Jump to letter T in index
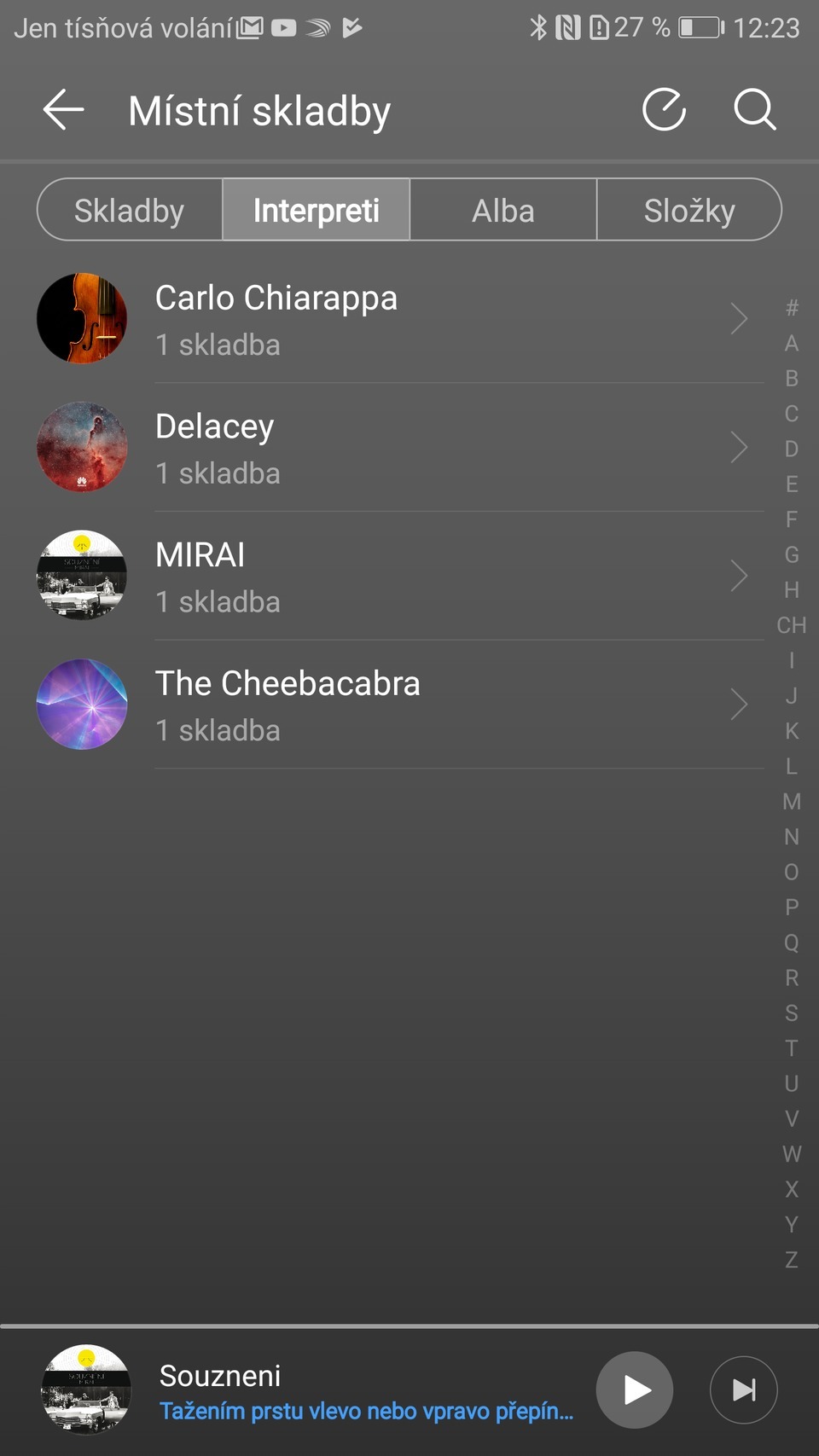Image resolution: width=819 pixels, height=1456 pixels. tap(792, 1048)
